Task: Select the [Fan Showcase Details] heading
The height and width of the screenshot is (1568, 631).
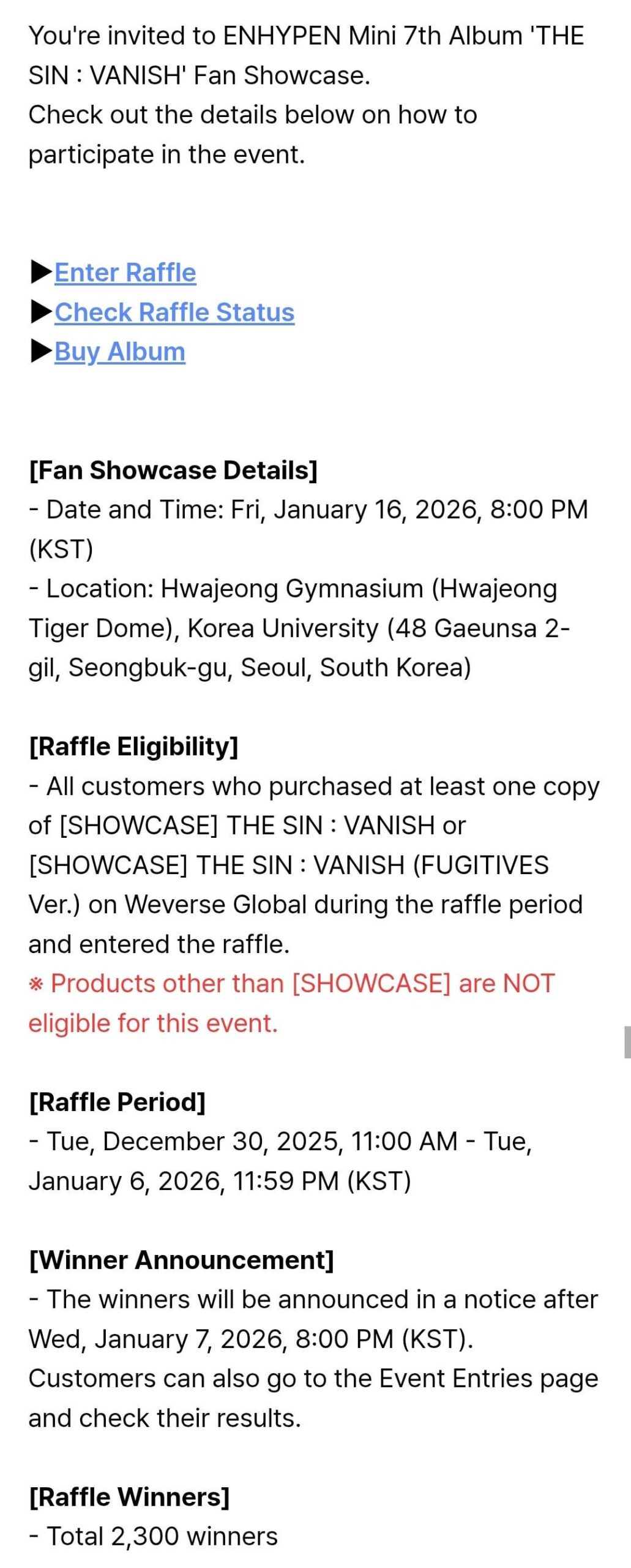Action: [172, 470]
